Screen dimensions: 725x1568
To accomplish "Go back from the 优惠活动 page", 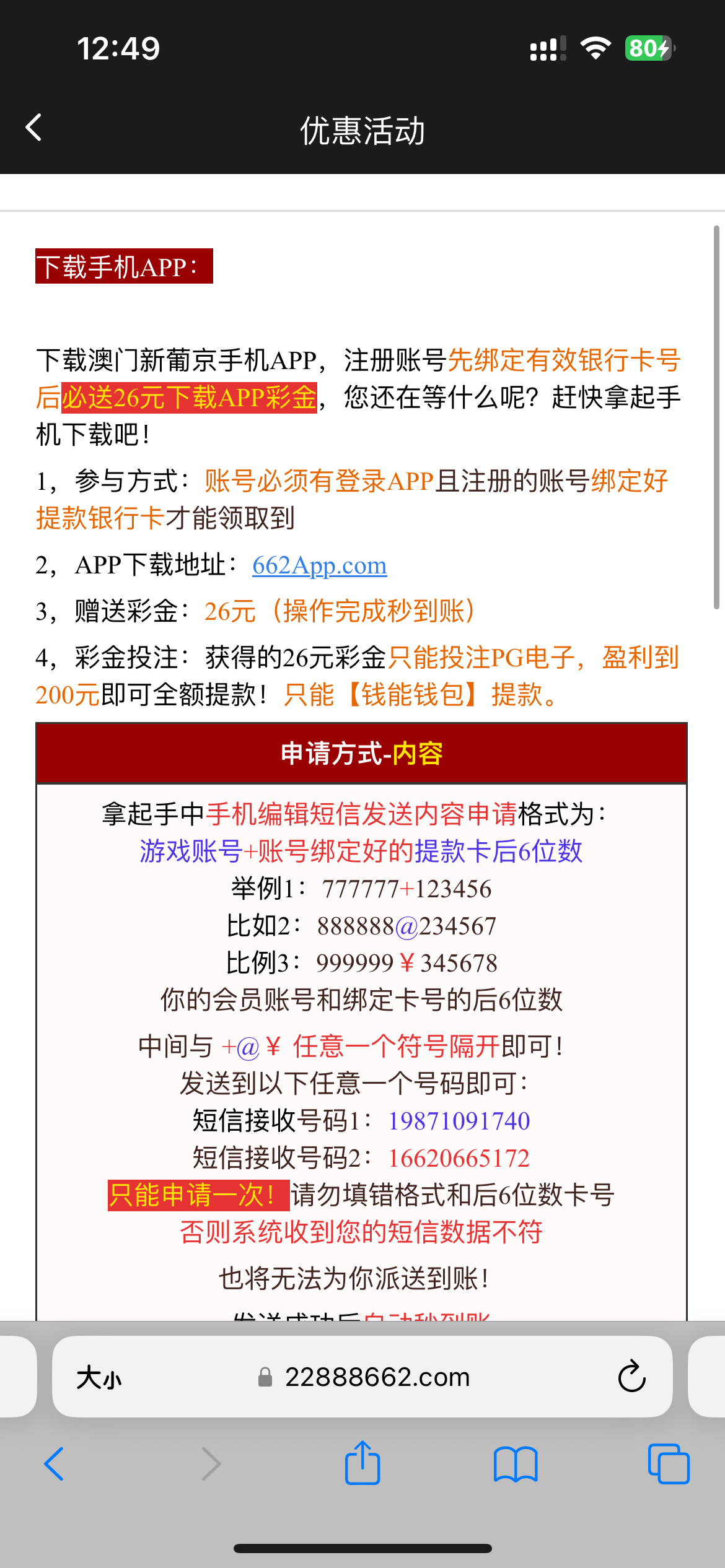I will click(34, 128).
